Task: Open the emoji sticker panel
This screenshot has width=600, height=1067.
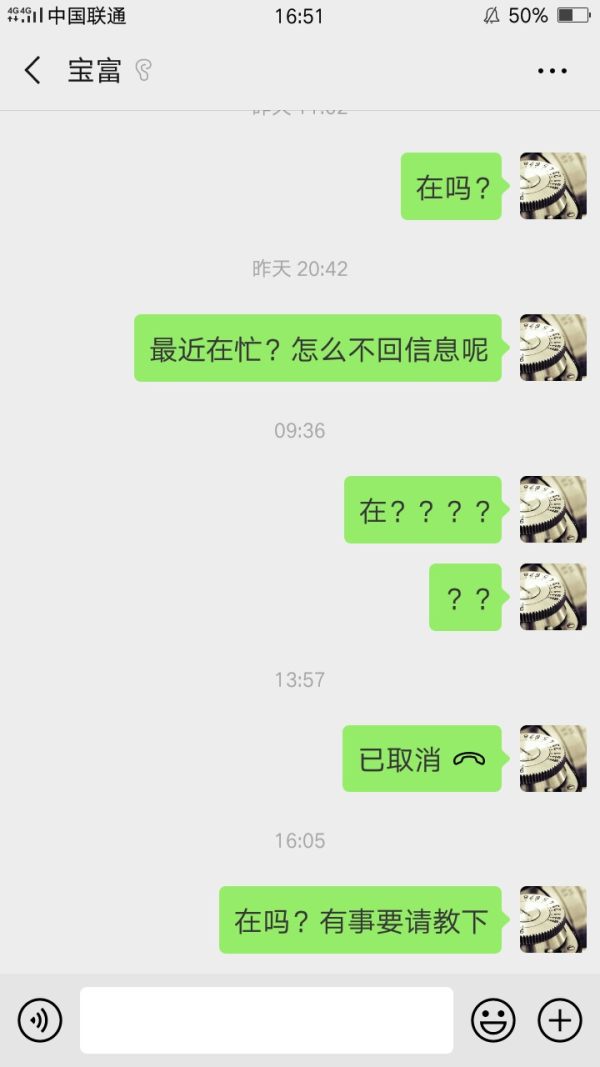Action: [493, 1020]
